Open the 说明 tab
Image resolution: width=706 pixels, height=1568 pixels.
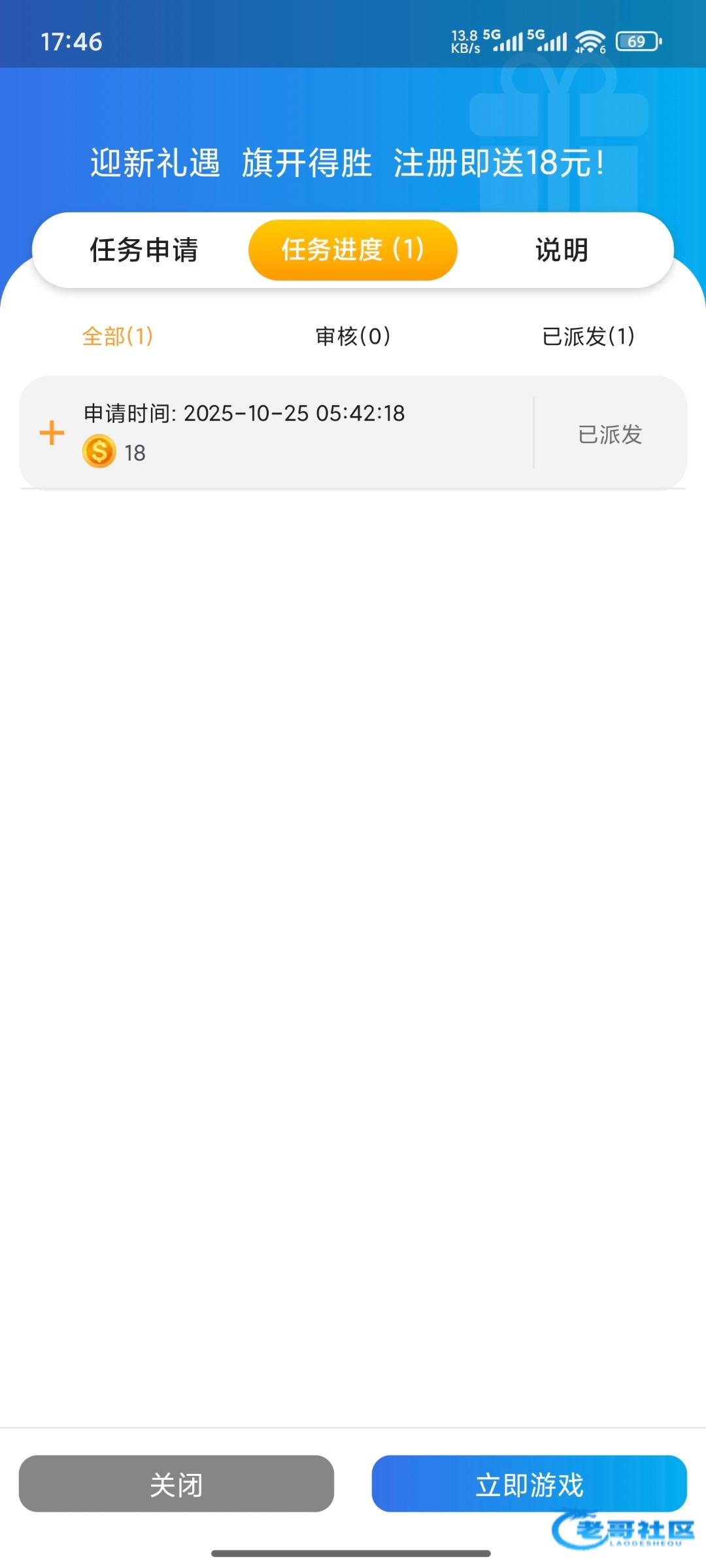pyautogui.click(x=562, y=250)
